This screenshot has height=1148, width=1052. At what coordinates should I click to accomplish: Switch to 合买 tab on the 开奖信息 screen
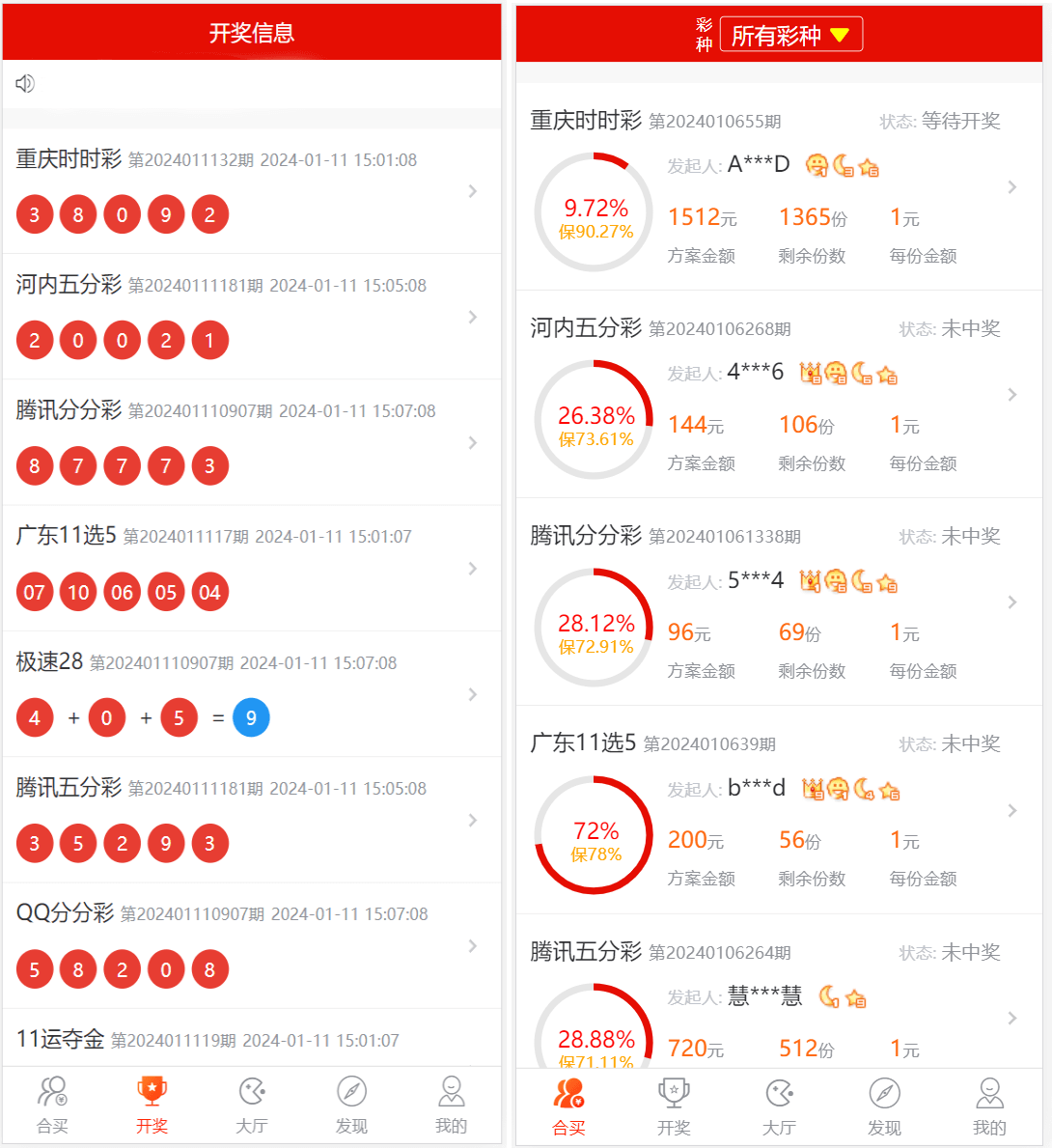52,1106
